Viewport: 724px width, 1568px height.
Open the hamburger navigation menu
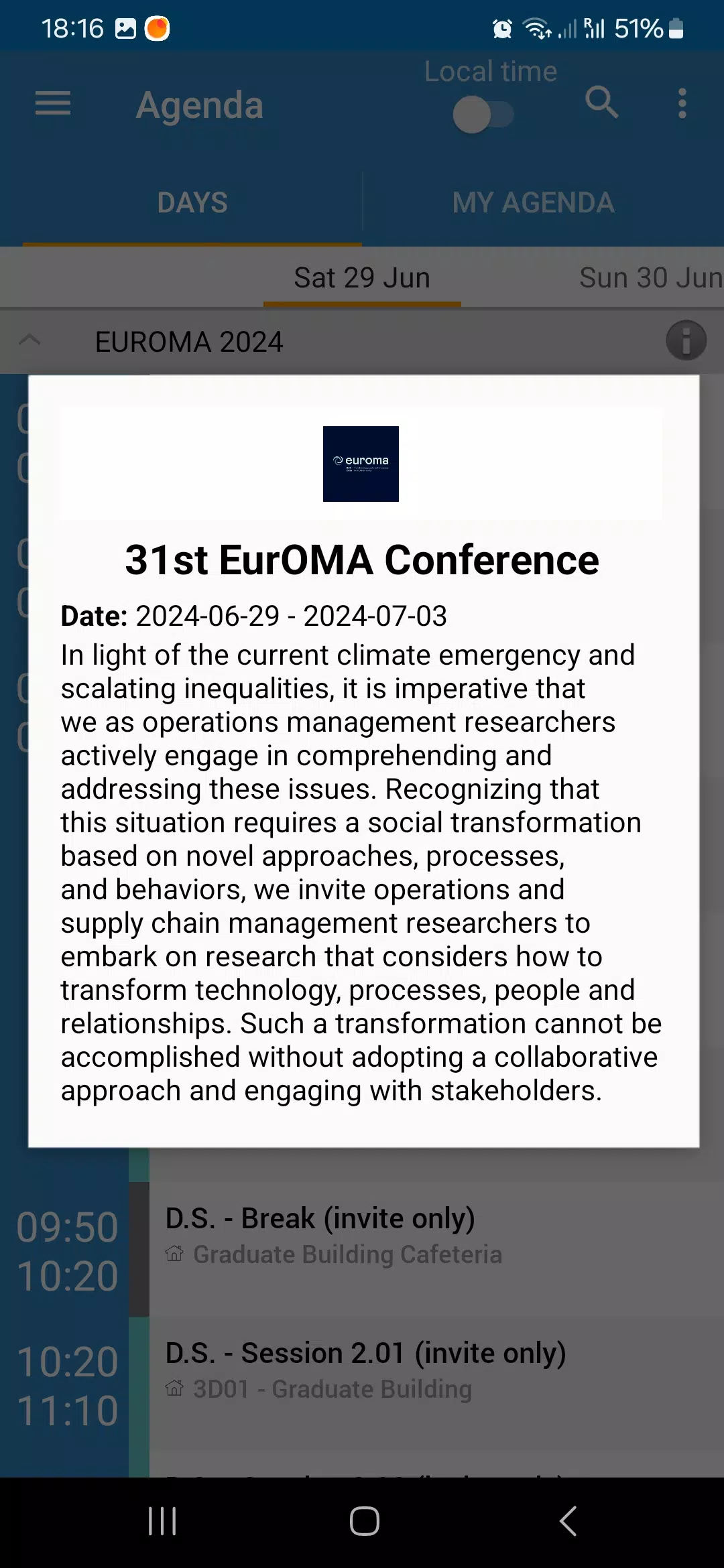53,104
